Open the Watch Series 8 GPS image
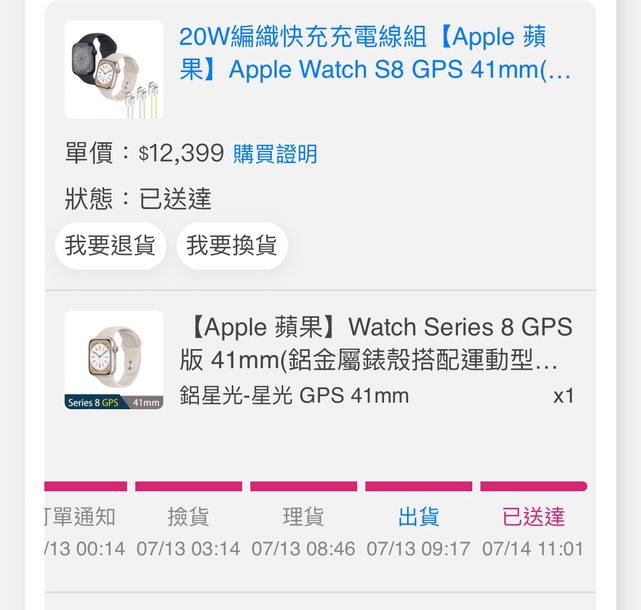641x610 pixels. (114, 360)
